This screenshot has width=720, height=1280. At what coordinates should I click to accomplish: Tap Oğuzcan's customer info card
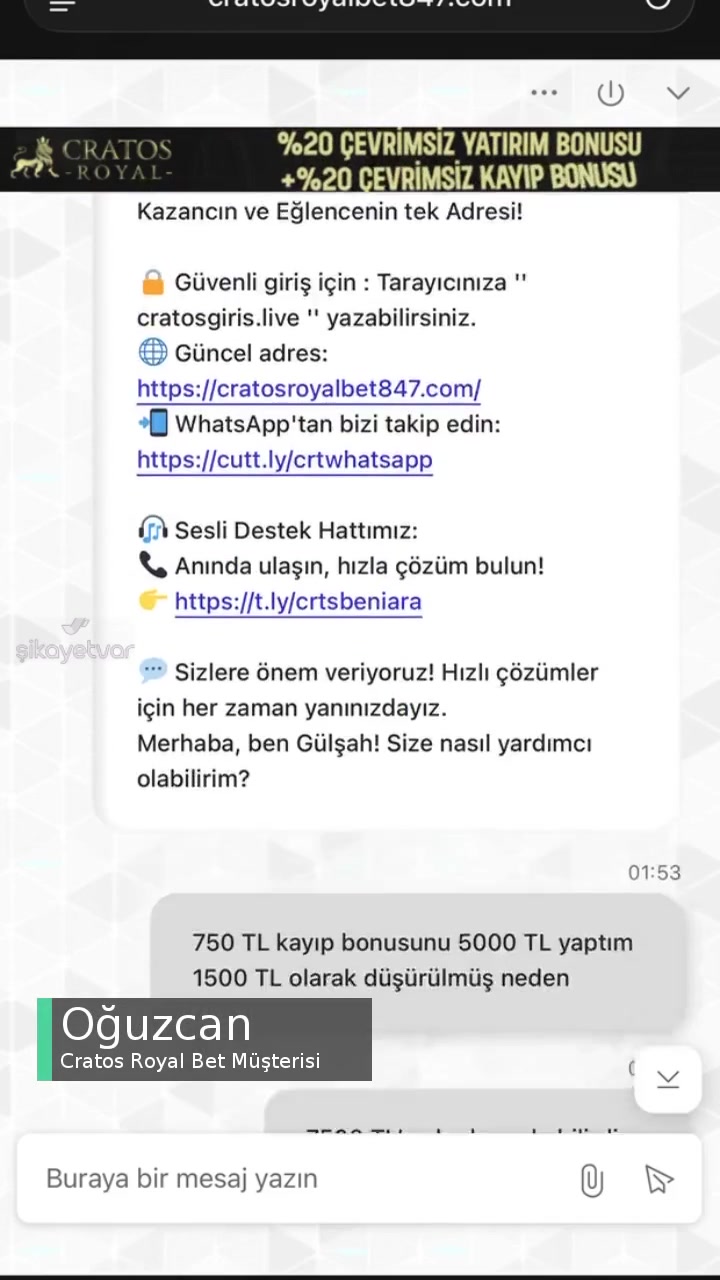click(204, 1040)
